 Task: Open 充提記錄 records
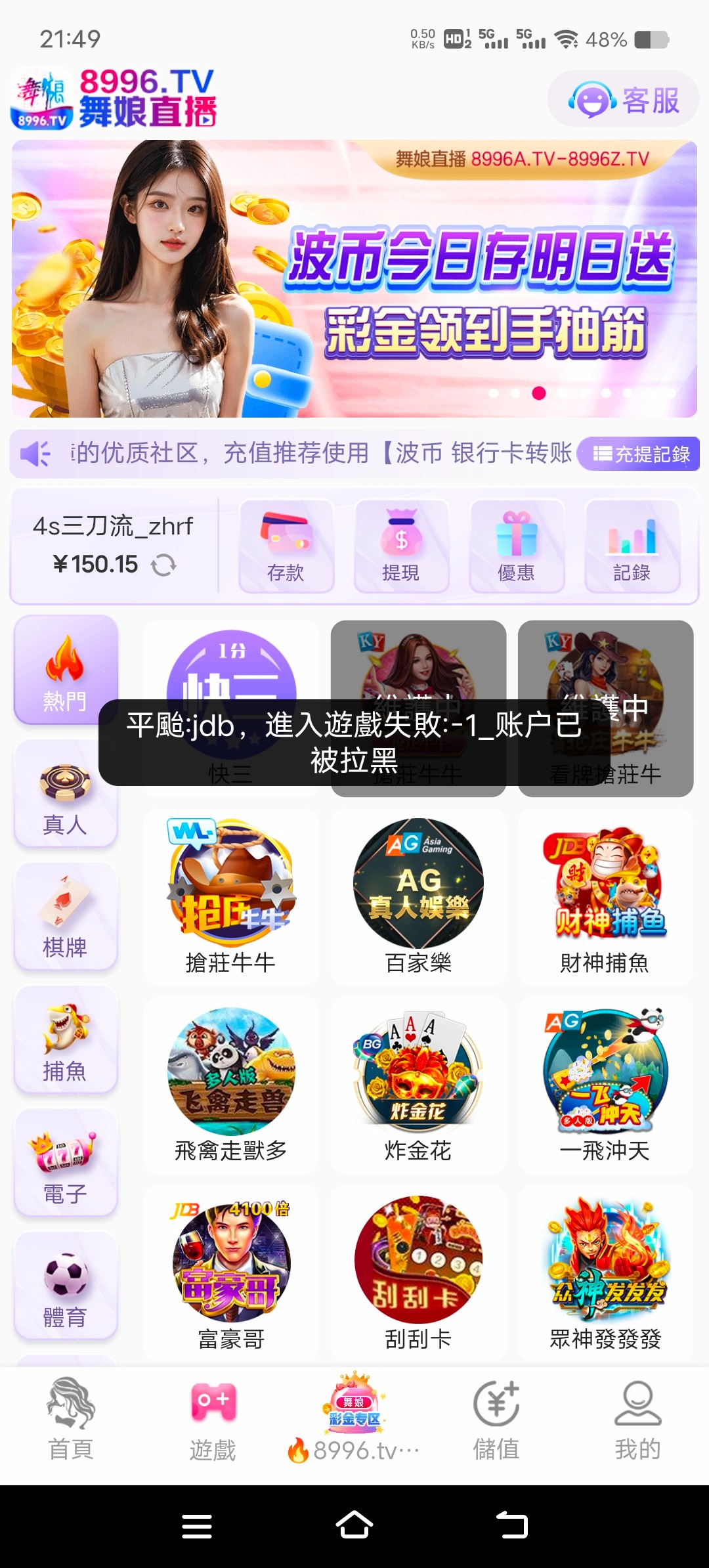(640, 454)
